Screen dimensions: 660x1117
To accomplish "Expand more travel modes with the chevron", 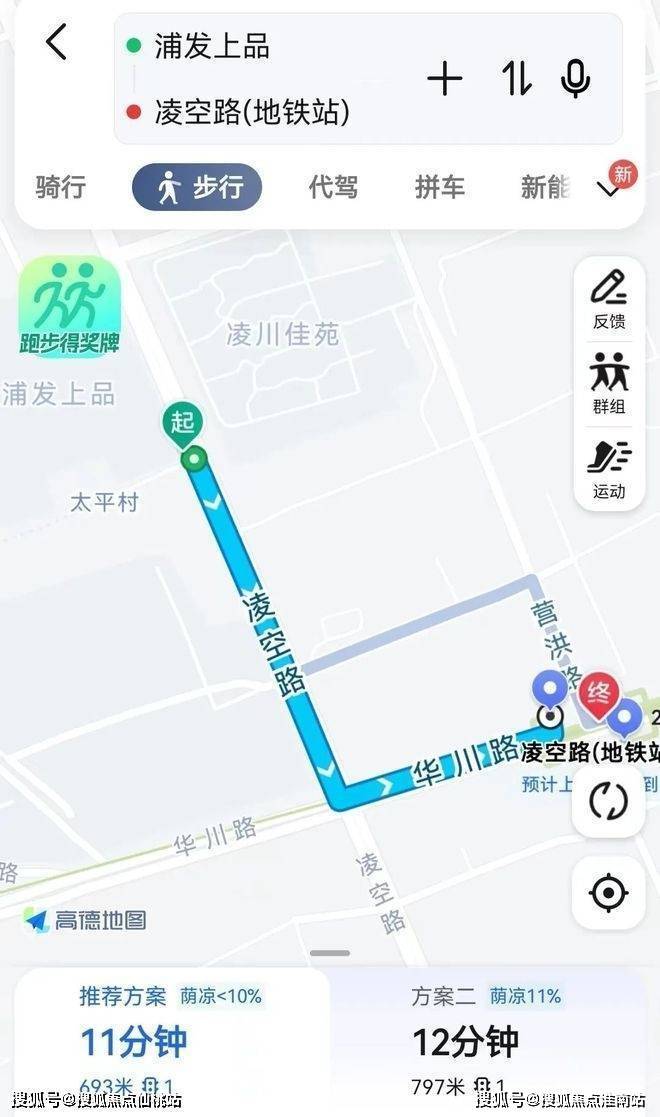I will [x=609, y=189].
